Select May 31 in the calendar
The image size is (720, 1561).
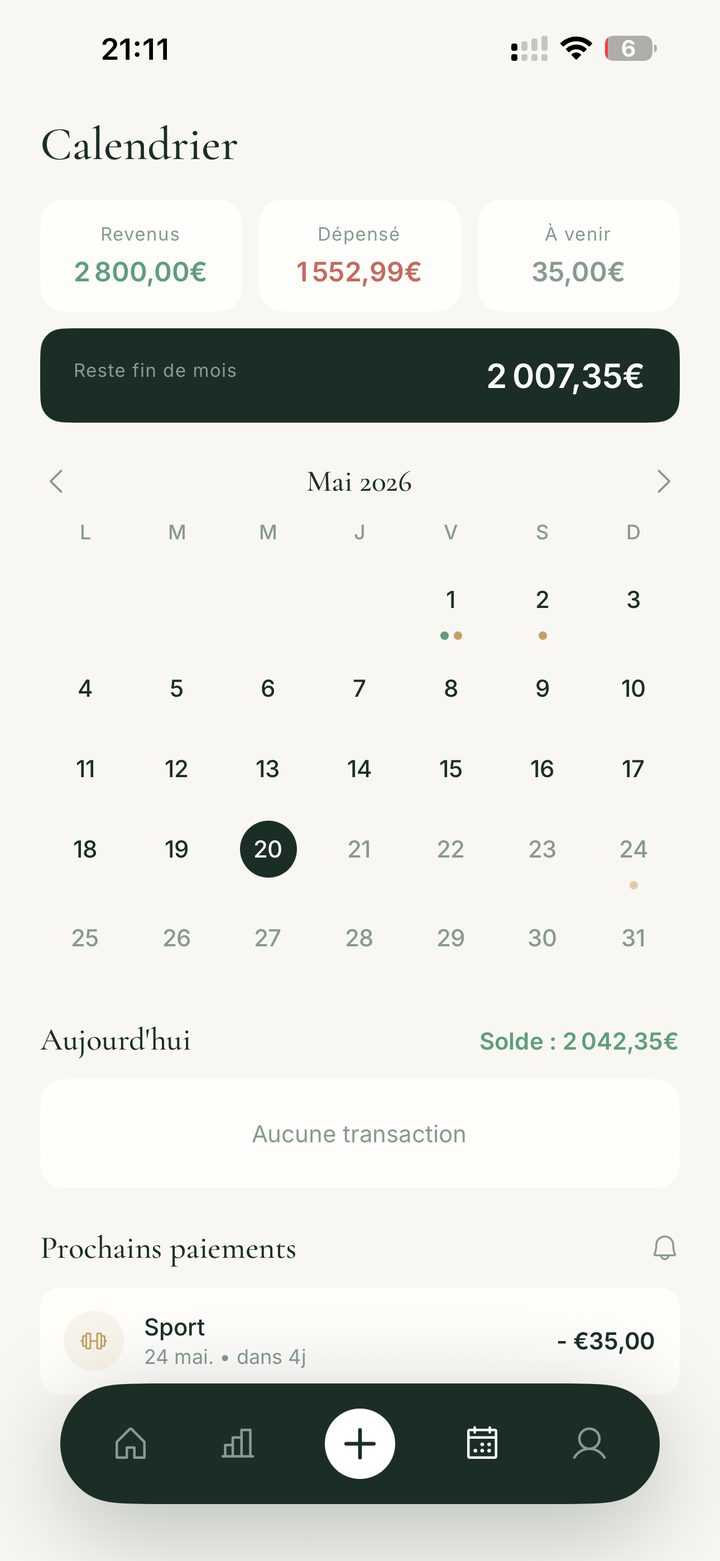click(633, 938)
